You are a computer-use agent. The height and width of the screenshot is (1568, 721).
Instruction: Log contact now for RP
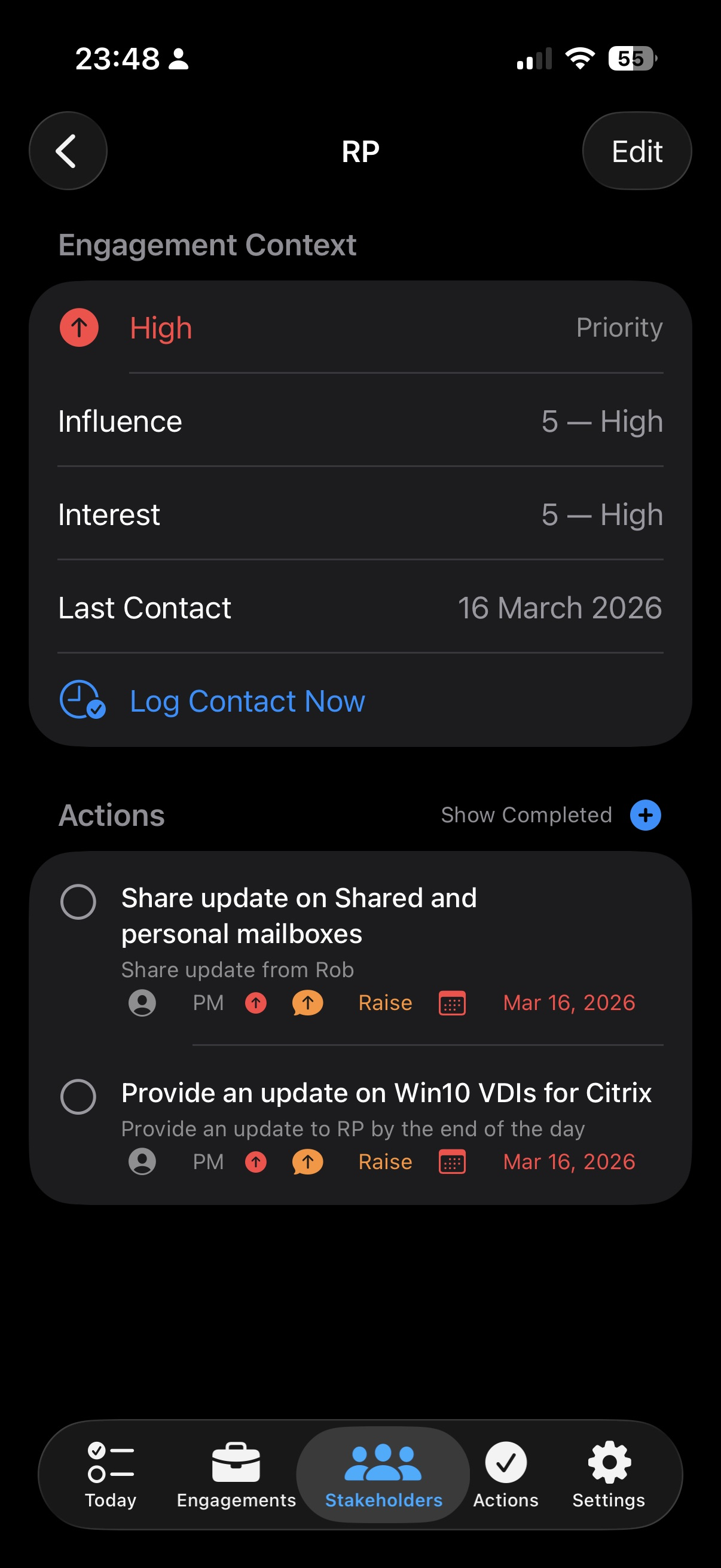click(x=246, y=701)
